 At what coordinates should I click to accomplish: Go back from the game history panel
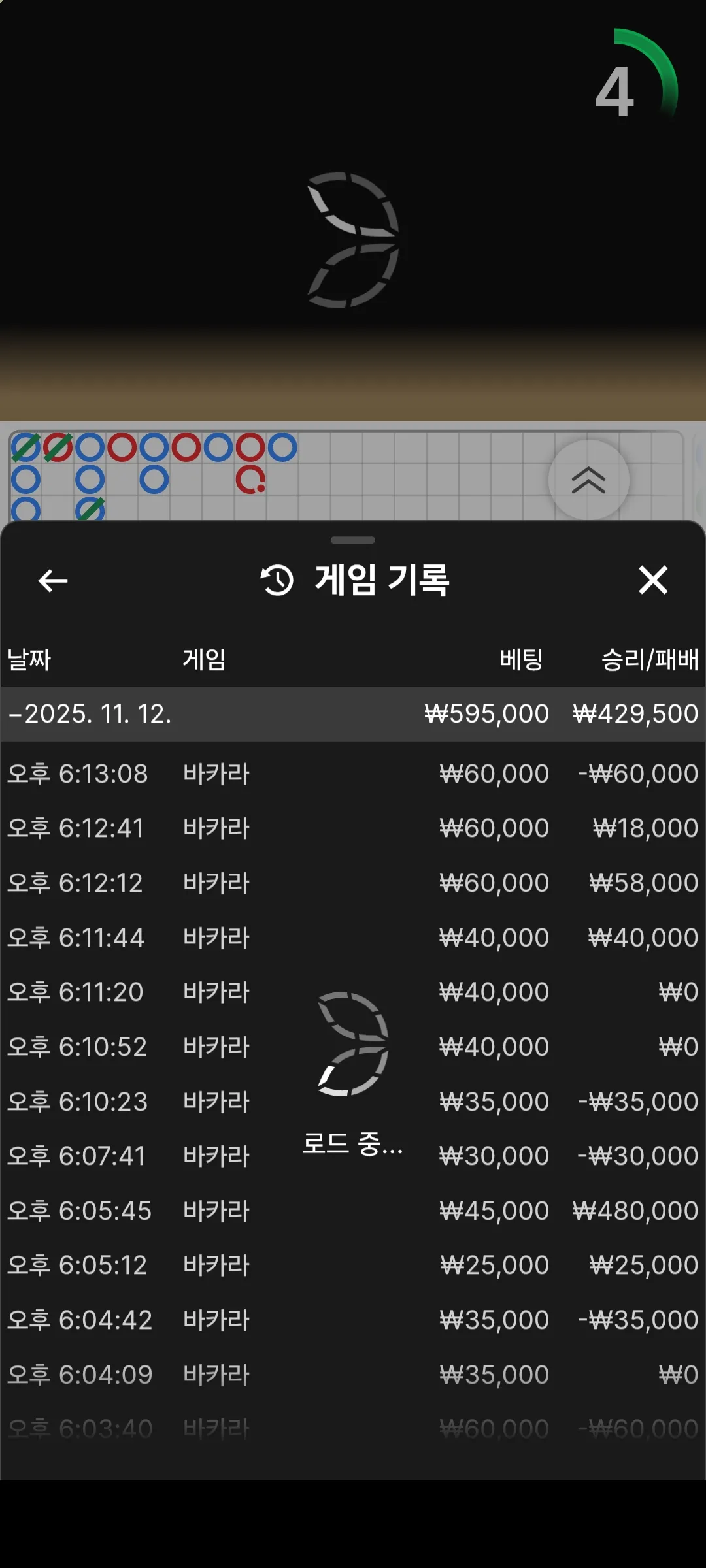coord(53,580)
